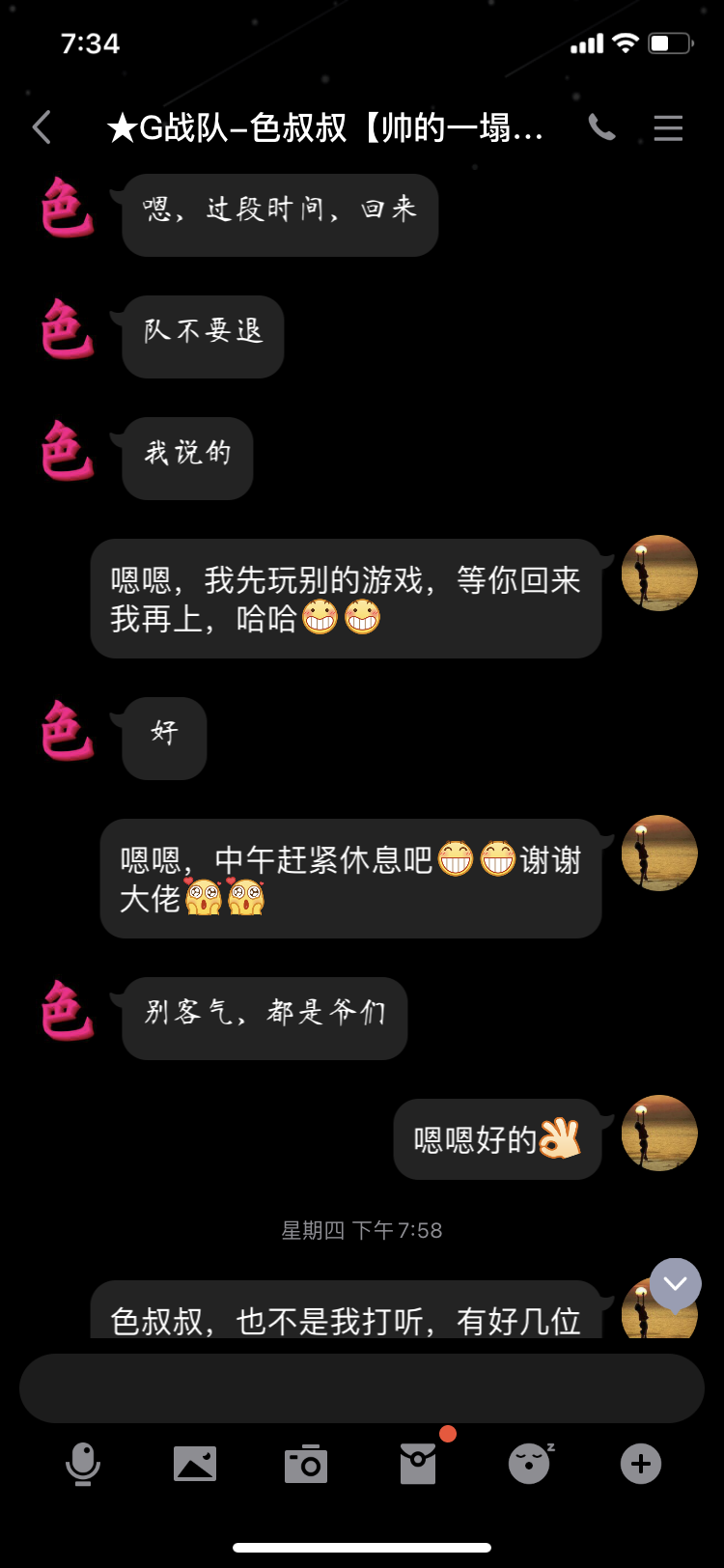724x1568 pixels.
Task: Jump to the latest messages arrow
Action: (675, 1284)
